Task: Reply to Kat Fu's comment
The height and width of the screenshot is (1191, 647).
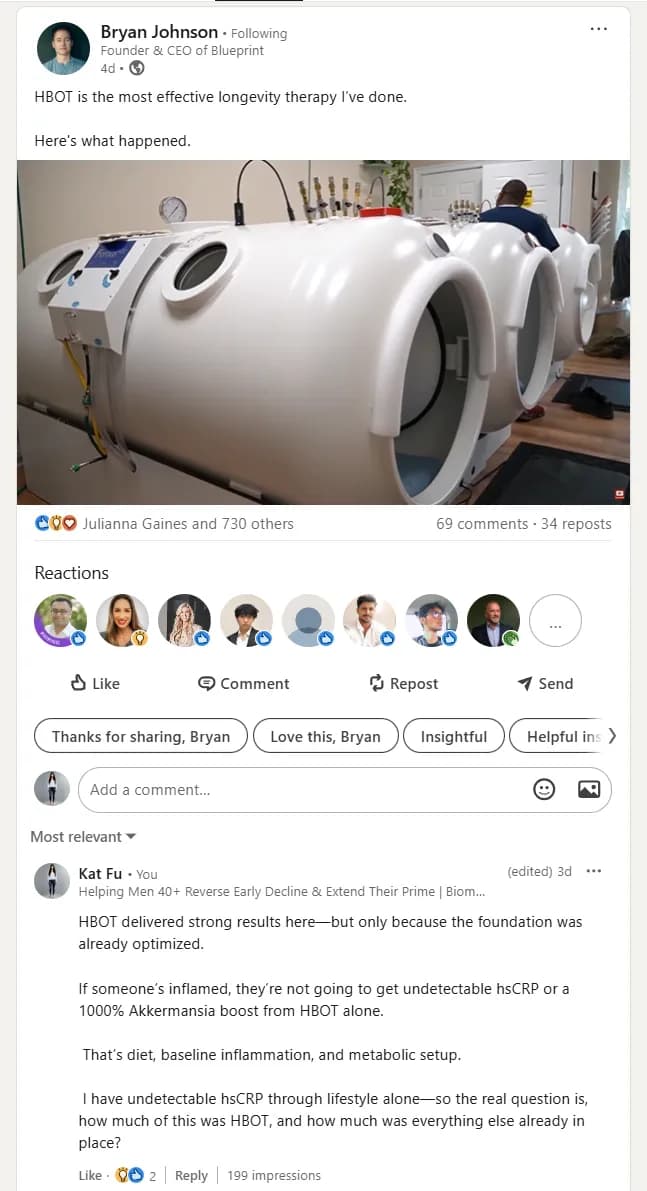Action: click(x=191, y=1175)
